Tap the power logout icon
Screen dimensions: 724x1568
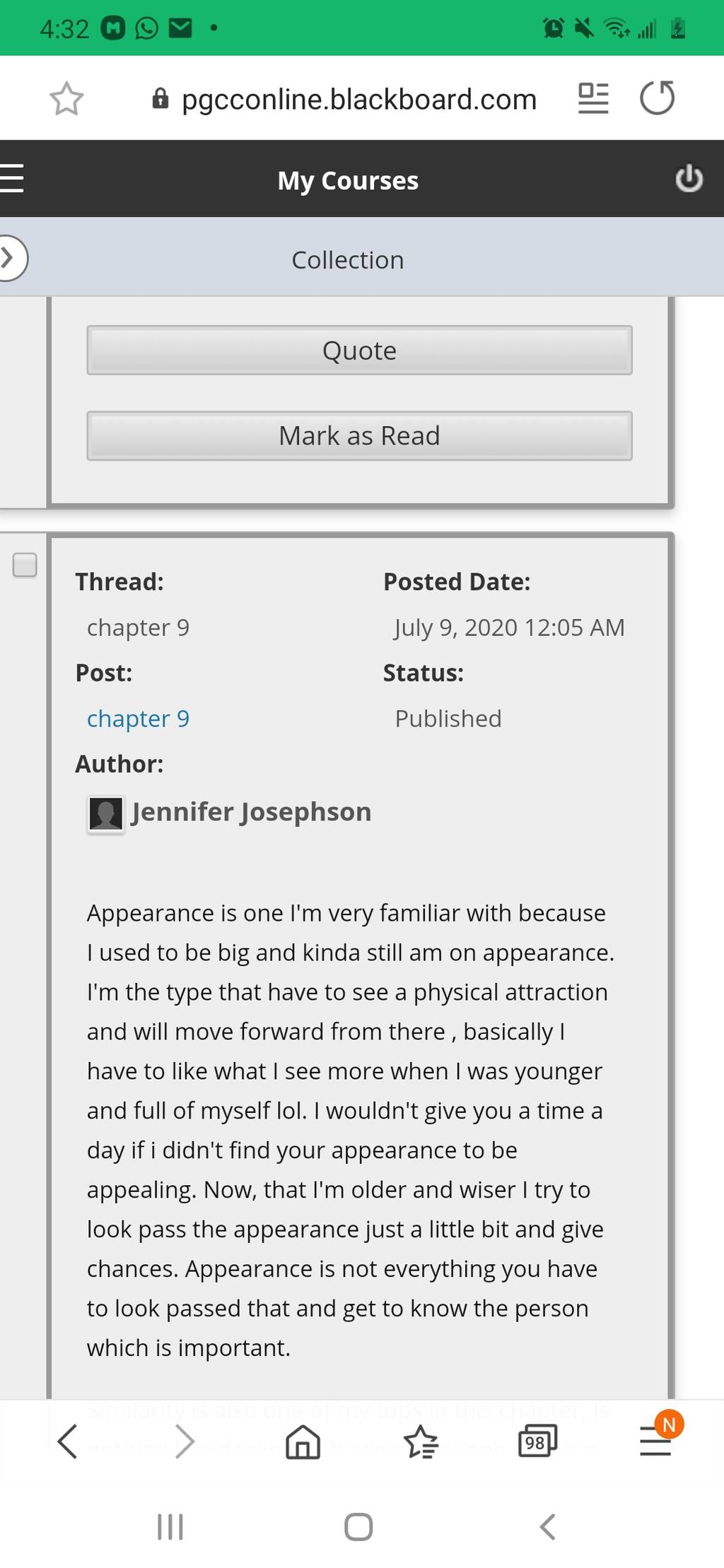[x=689, y=179]
